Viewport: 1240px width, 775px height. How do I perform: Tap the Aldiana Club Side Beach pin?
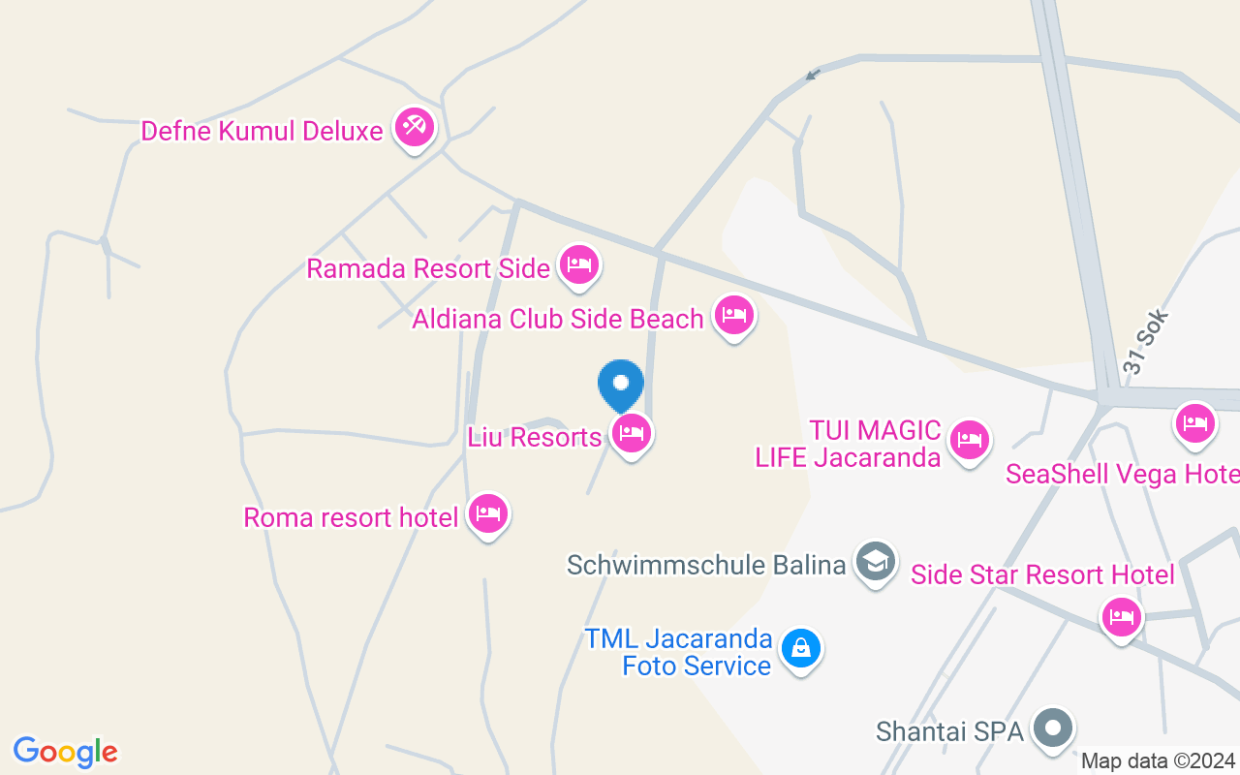[x=733, y=315]
